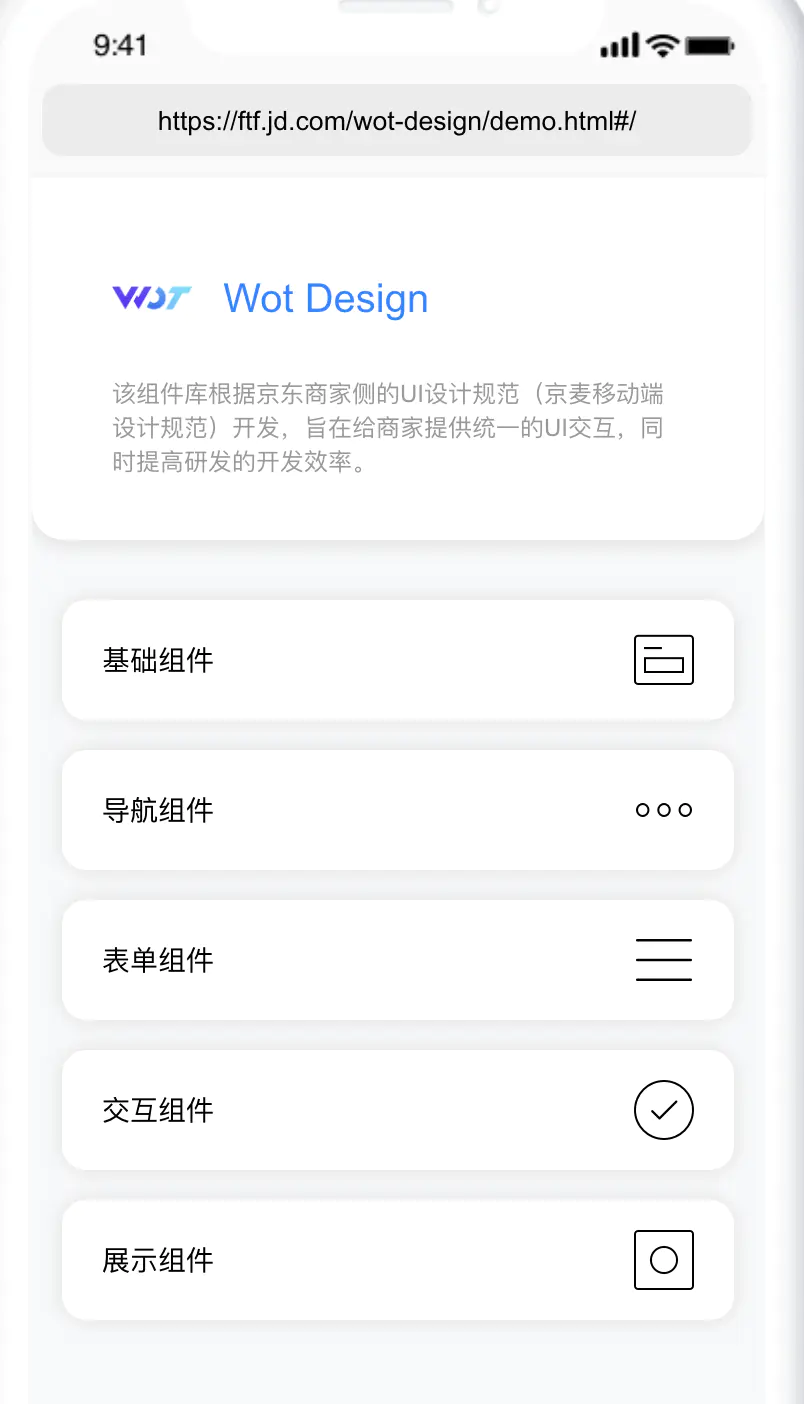View the 展示组件 category
The width and height of the screenshot is (804, 1404).
point(397,1260)
